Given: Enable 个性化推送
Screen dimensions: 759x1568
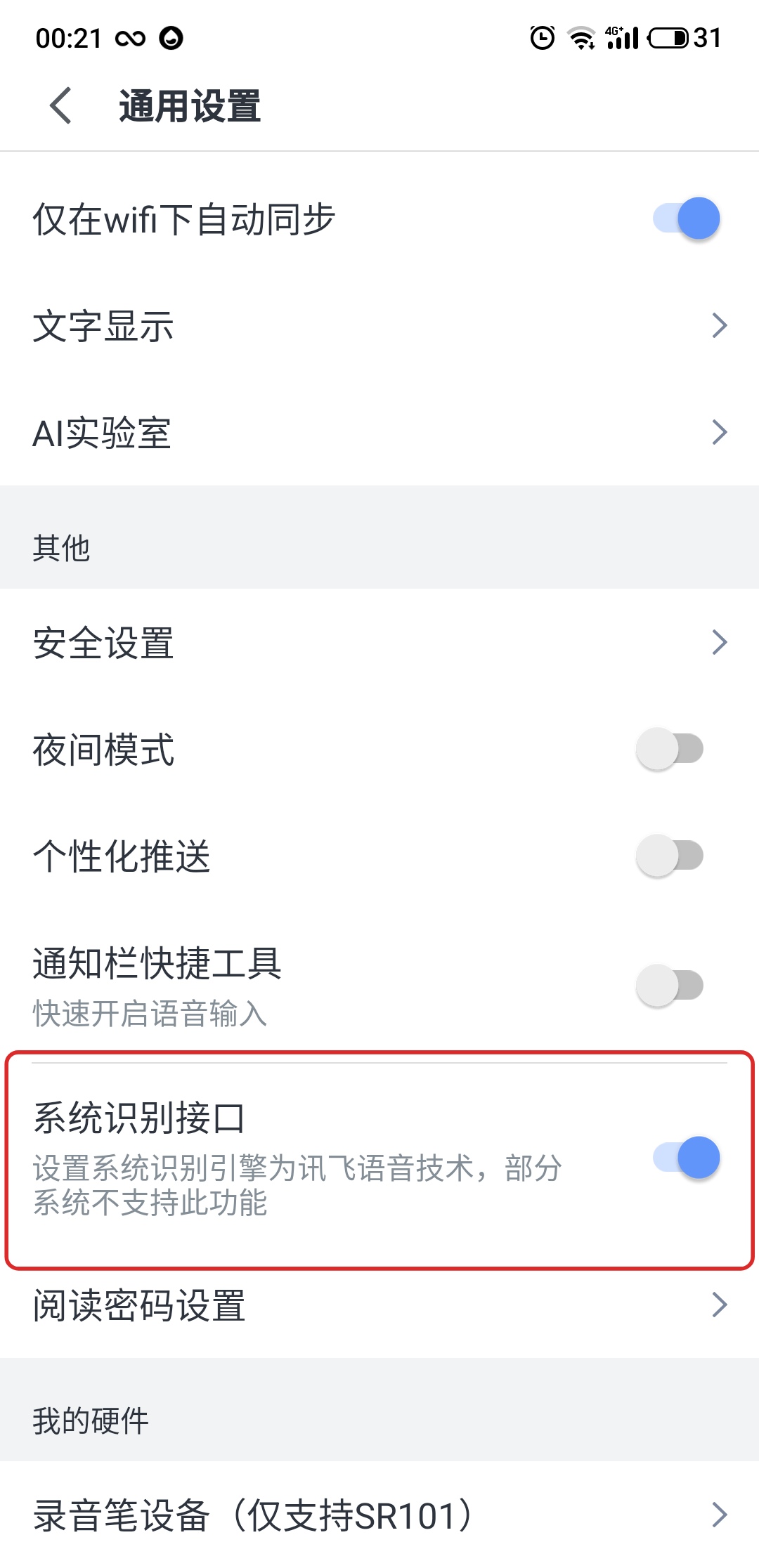Looking at the screenshot, I should pyautogui.click(x=669, y=856).
